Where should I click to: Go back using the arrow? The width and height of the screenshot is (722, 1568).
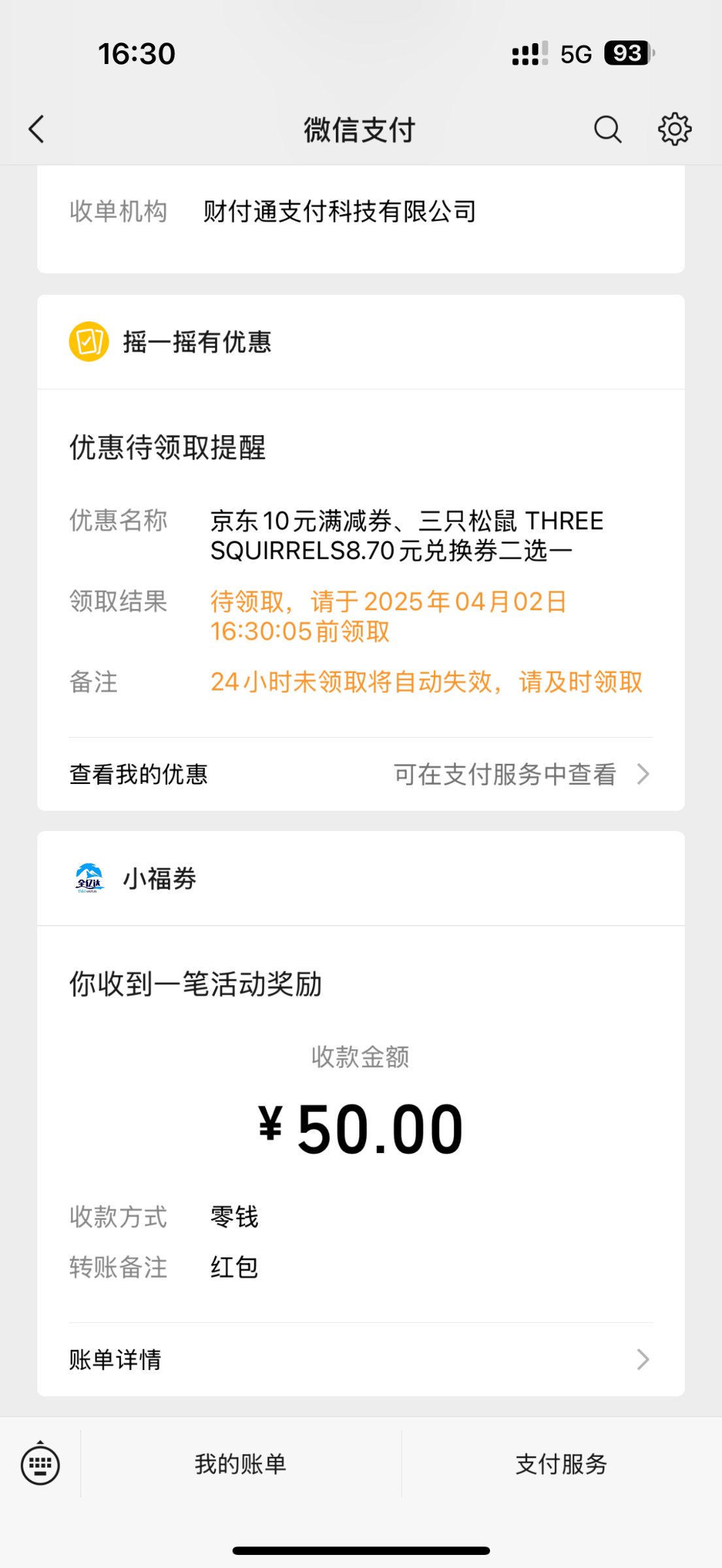click(37, 129)
